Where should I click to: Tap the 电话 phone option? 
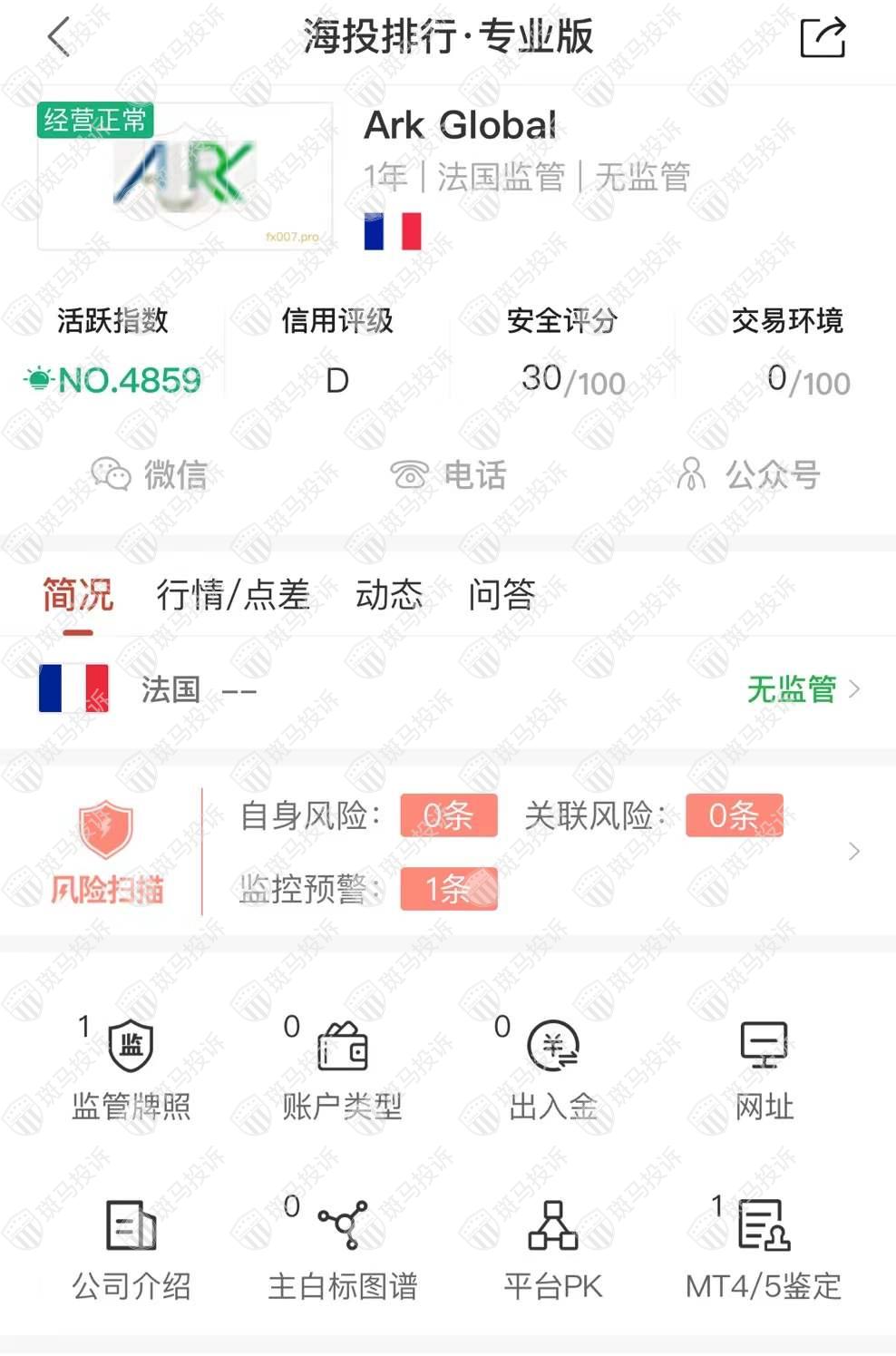448,474
